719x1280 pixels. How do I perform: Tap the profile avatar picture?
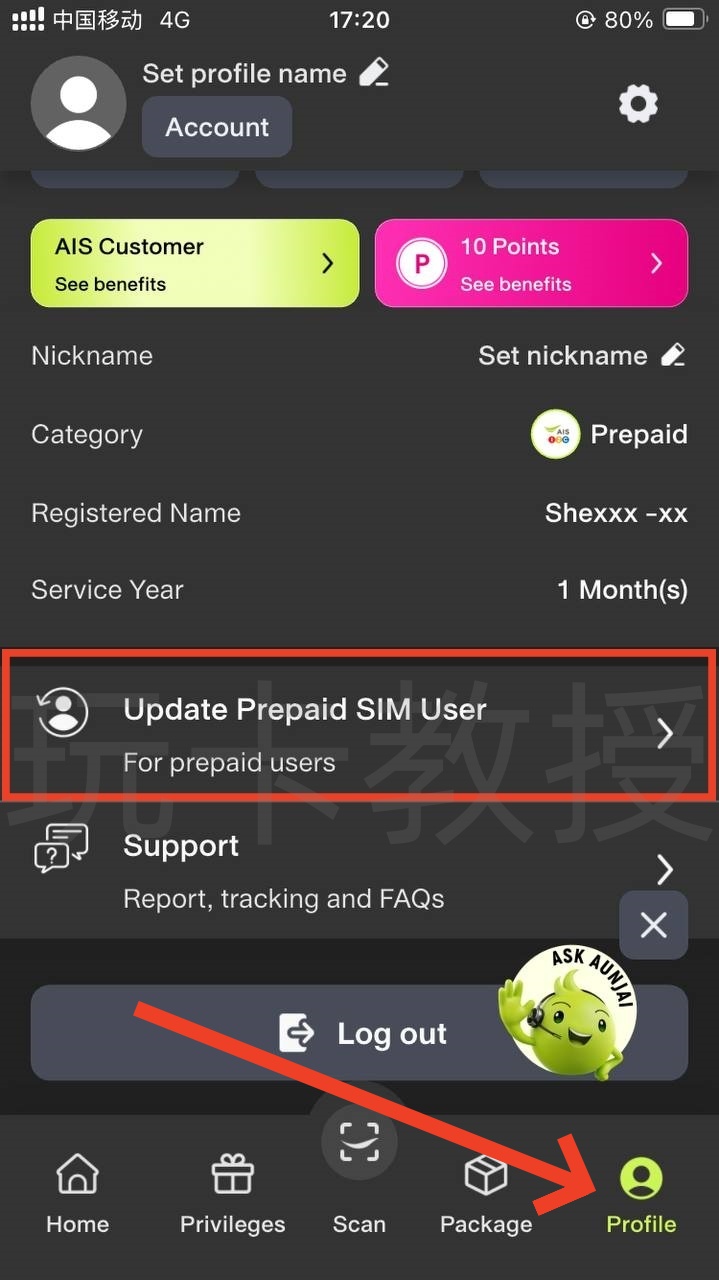(x=78, y=103)
